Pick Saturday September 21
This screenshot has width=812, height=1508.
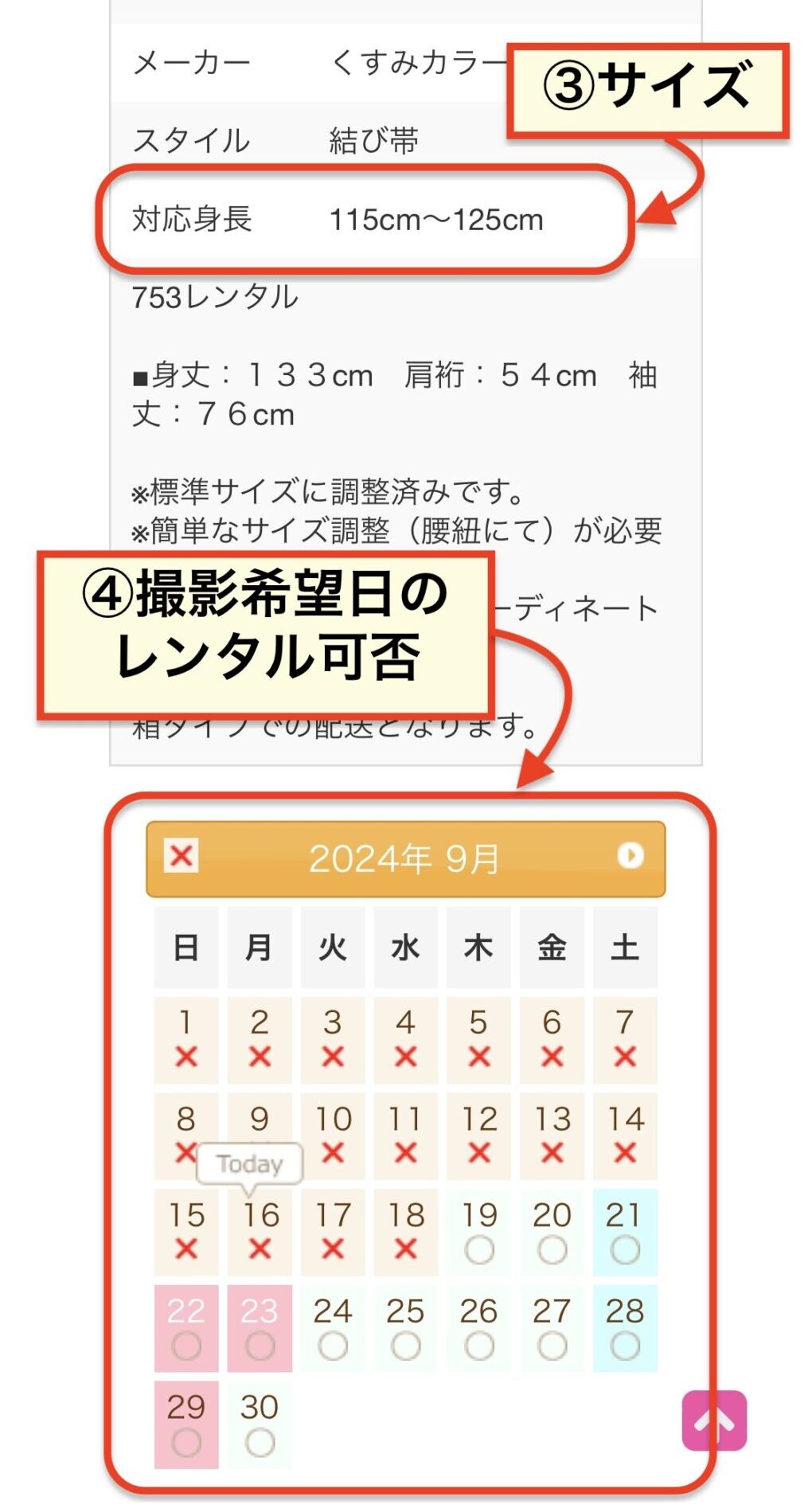[625, 1232]
